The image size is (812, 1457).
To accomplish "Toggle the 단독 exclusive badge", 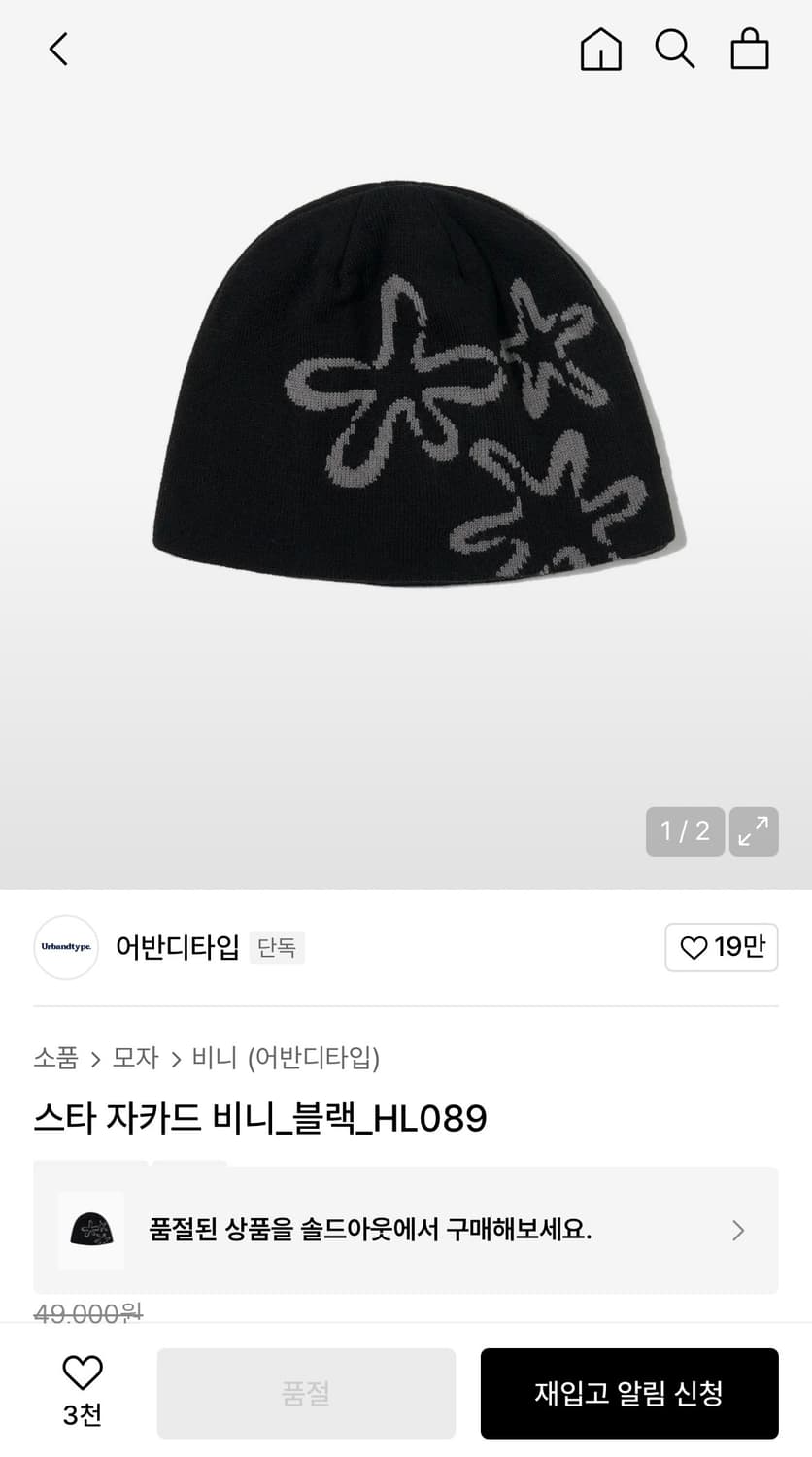I will pos(278,947).
